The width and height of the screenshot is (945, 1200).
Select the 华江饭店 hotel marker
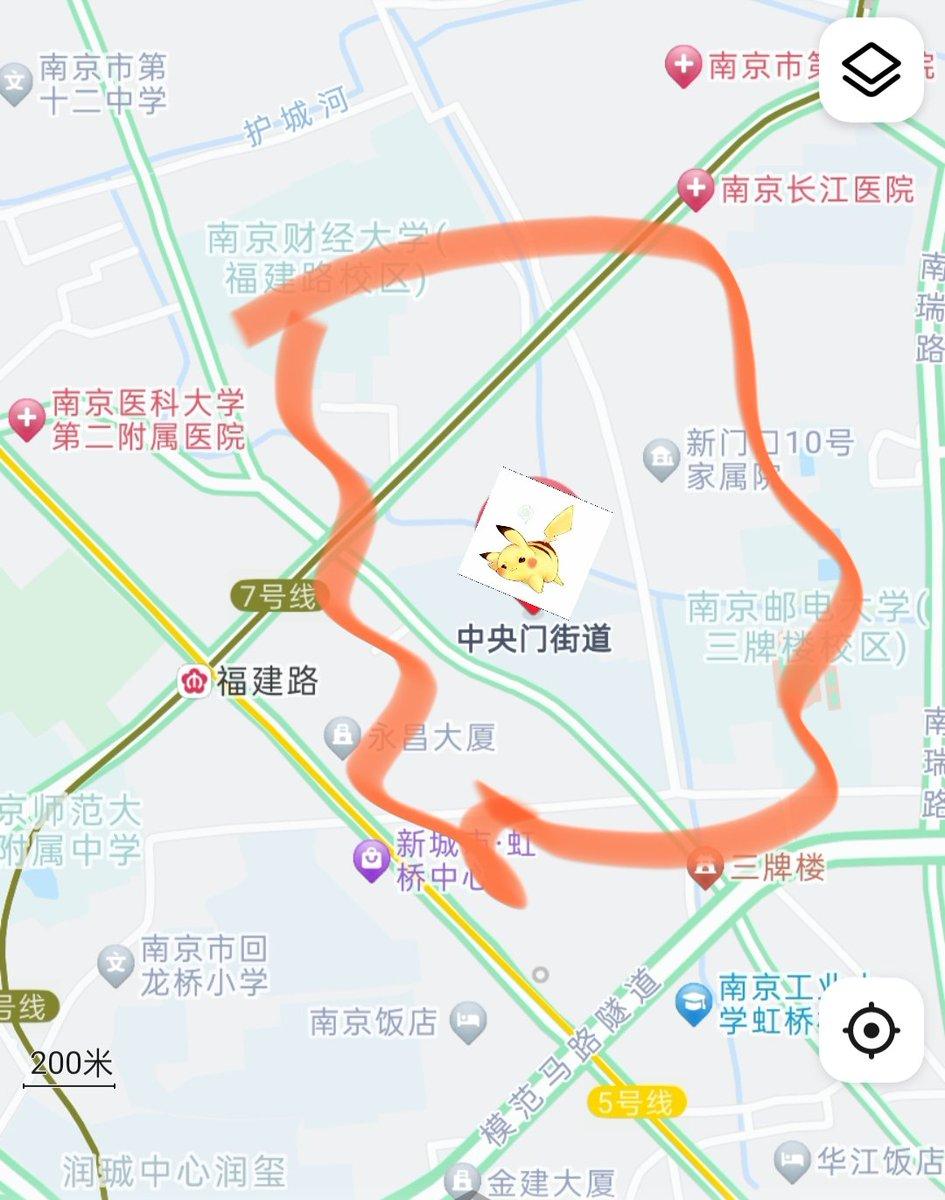click(792, 1161)
